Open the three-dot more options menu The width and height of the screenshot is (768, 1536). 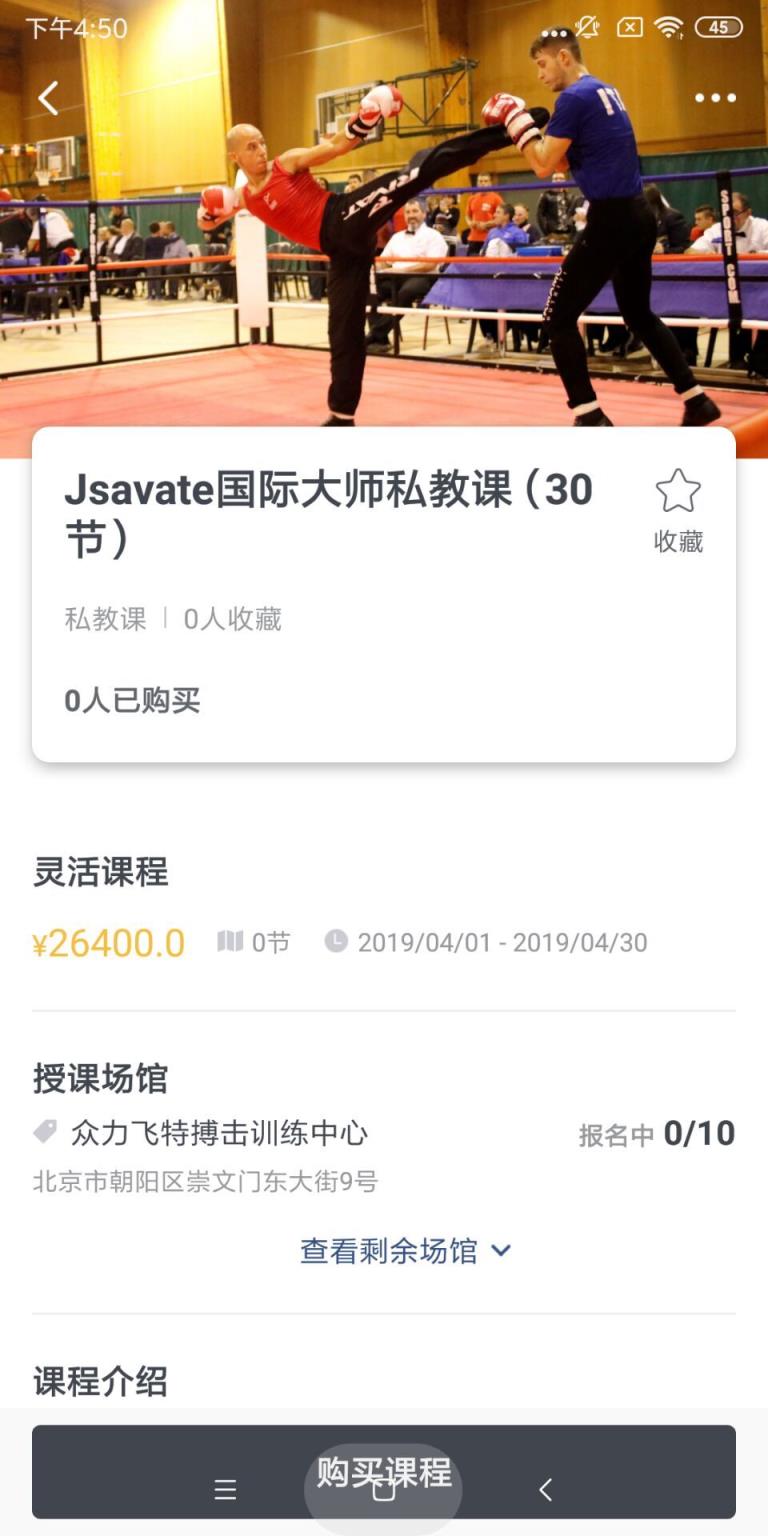pyautogui.click(x=716, y=97)
